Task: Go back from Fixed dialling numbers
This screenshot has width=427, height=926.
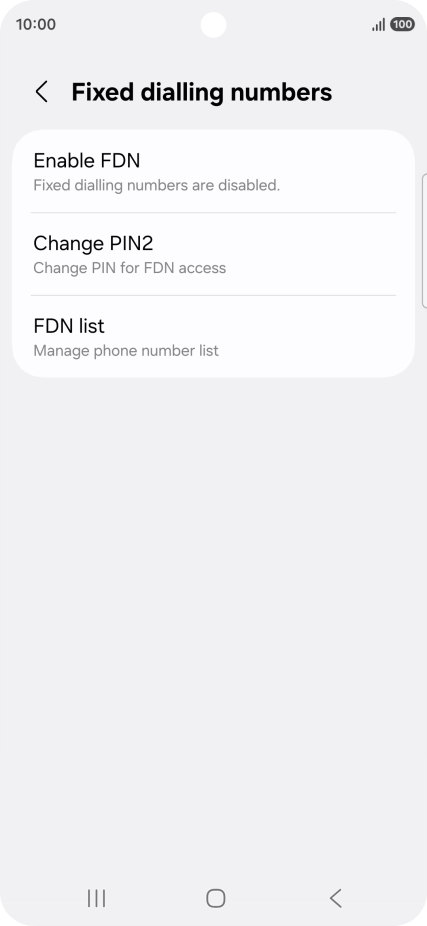Action: [x=41, y=92]
